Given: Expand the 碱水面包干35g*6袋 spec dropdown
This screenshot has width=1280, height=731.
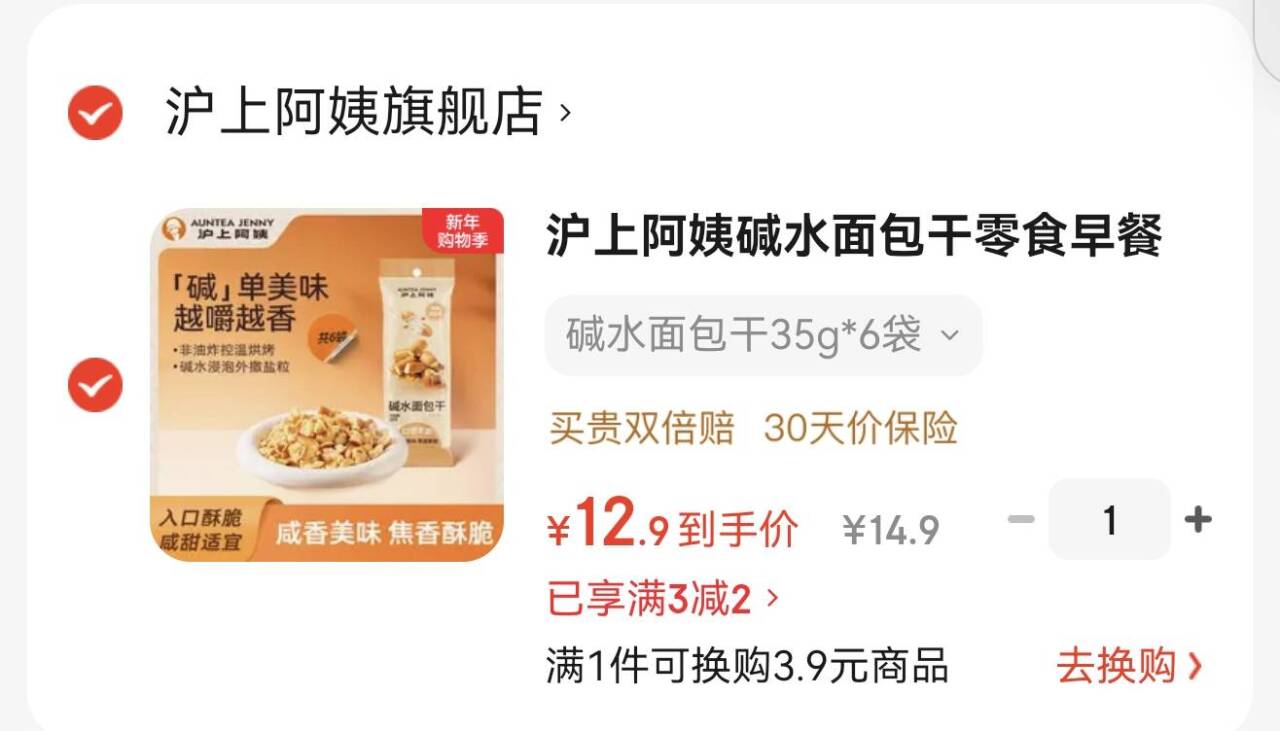Looking at the screenshot, I should point(763,335).
